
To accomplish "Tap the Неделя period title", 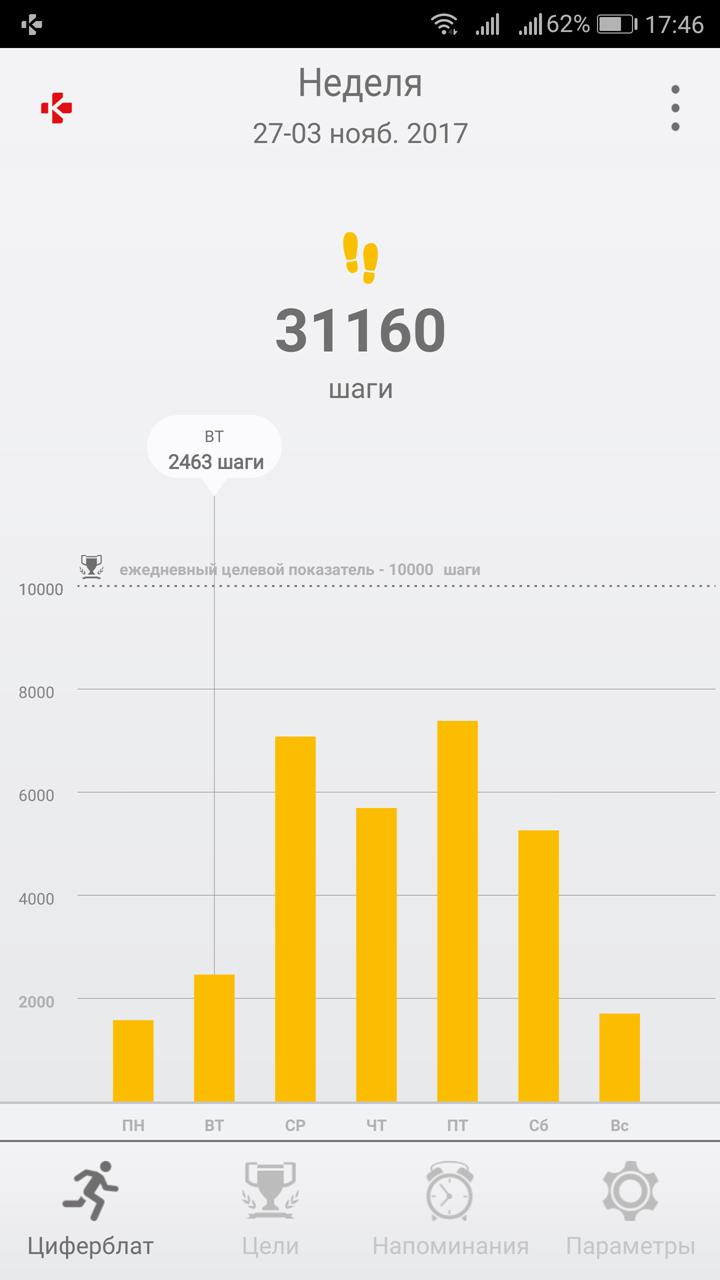I will (x=360, y=84).
